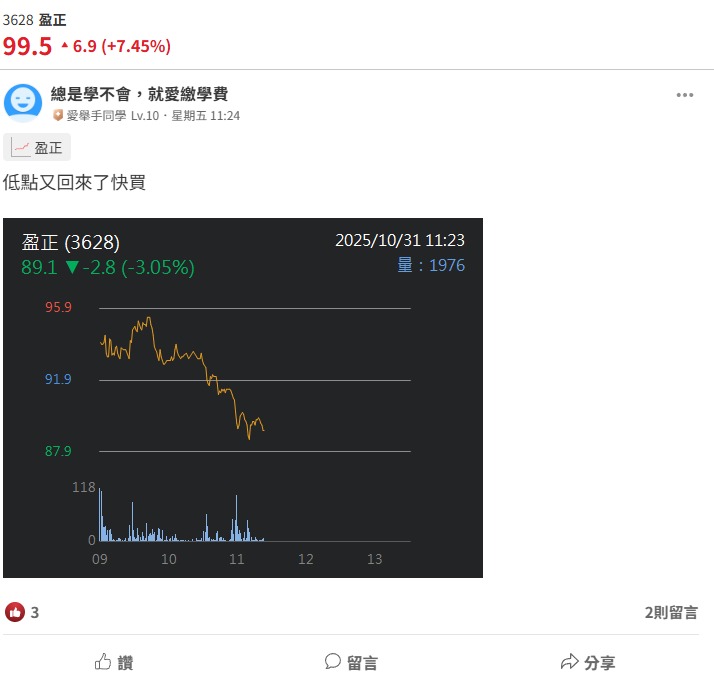The image size is (714, 687).
Task: See who reacted via the like count
Action: [22, 612]
